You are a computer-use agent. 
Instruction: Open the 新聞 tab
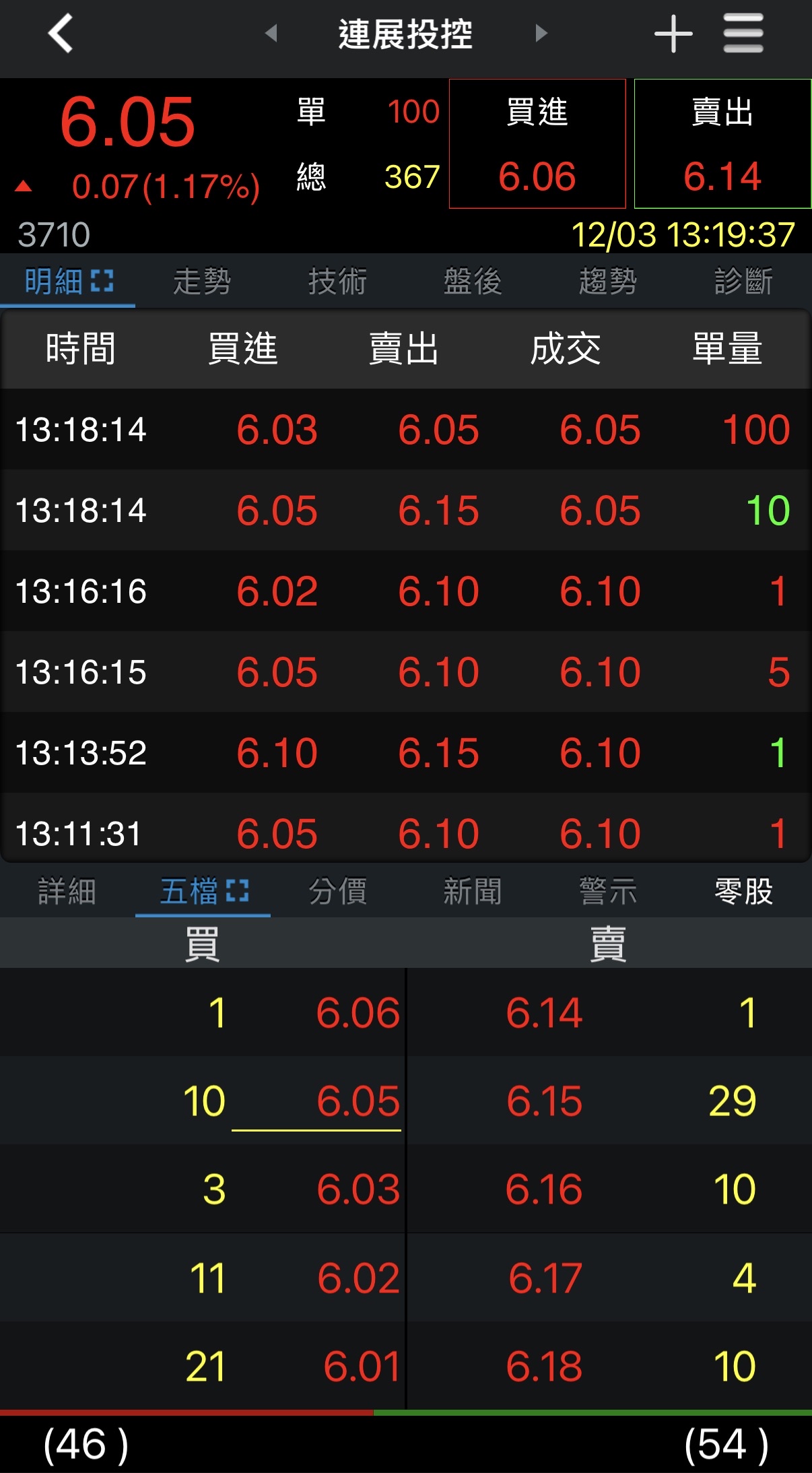[x=473, y=892]
